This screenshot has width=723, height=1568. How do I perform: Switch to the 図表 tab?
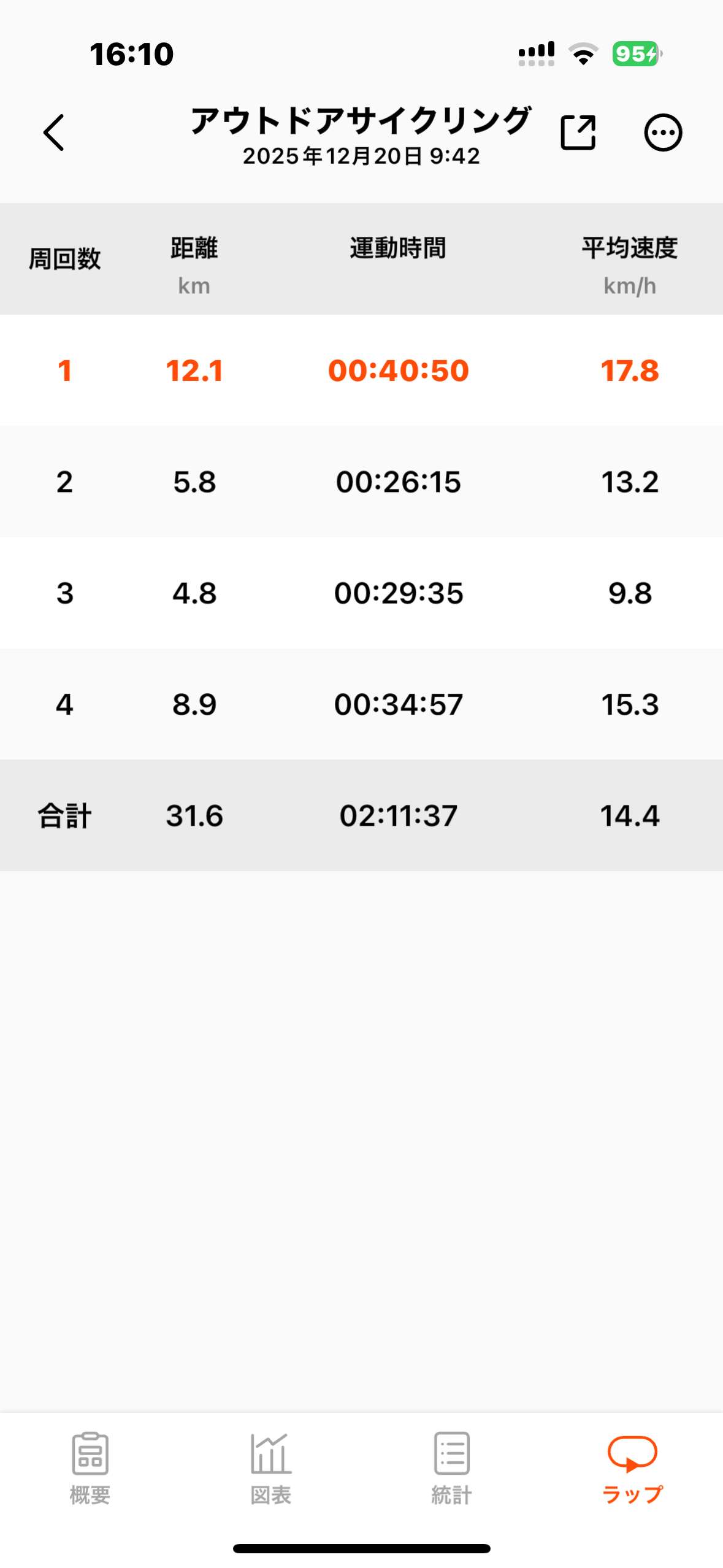click(x=271, y=1467)
